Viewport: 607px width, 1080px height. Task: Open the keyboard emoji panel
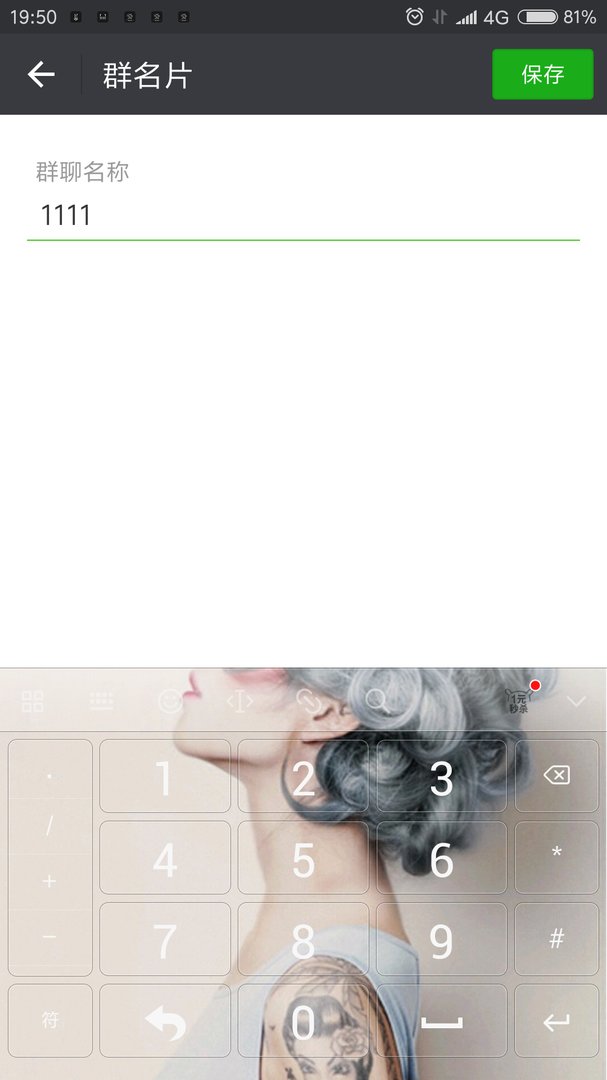[170, 701]
